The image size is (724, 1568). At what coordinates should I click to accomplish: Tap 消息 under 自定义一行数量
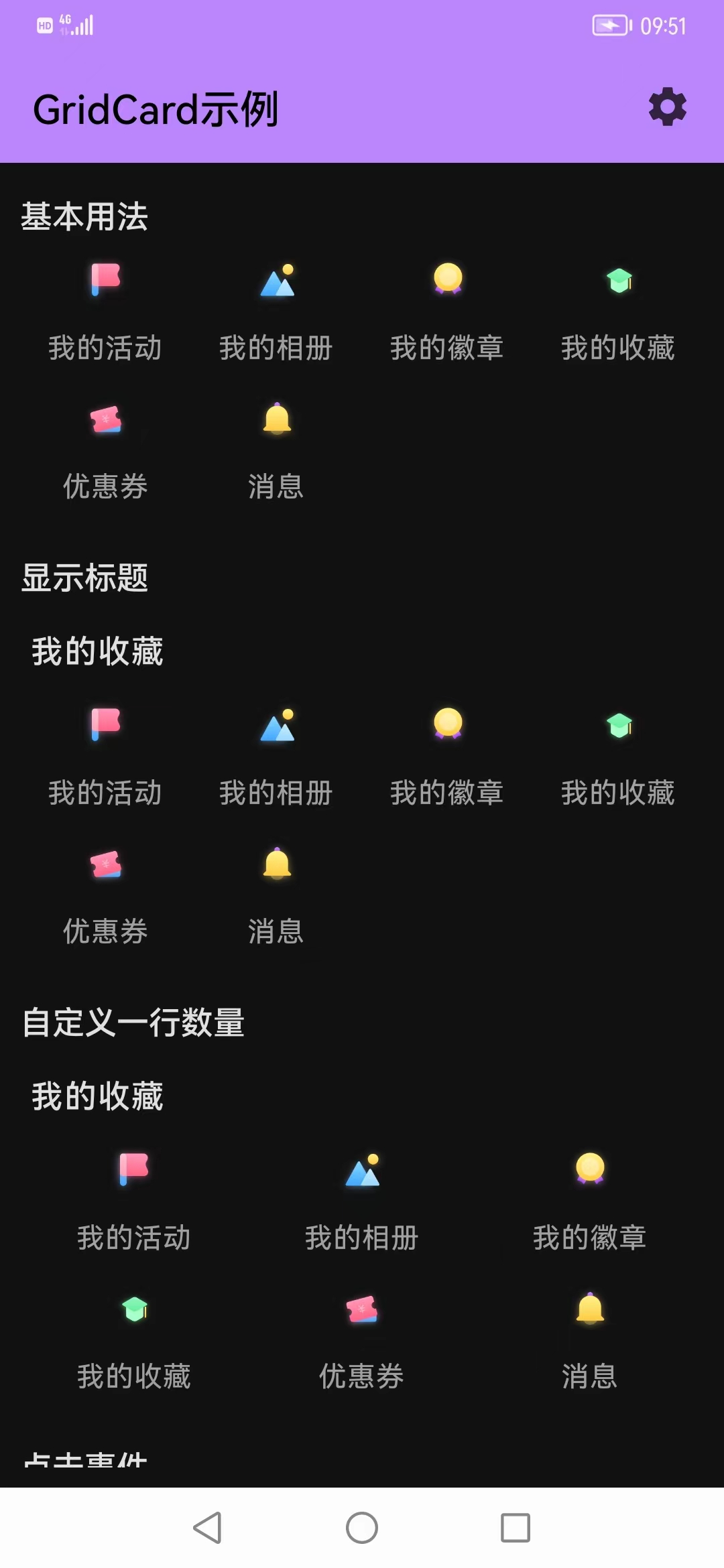[x=590, y=1341]
